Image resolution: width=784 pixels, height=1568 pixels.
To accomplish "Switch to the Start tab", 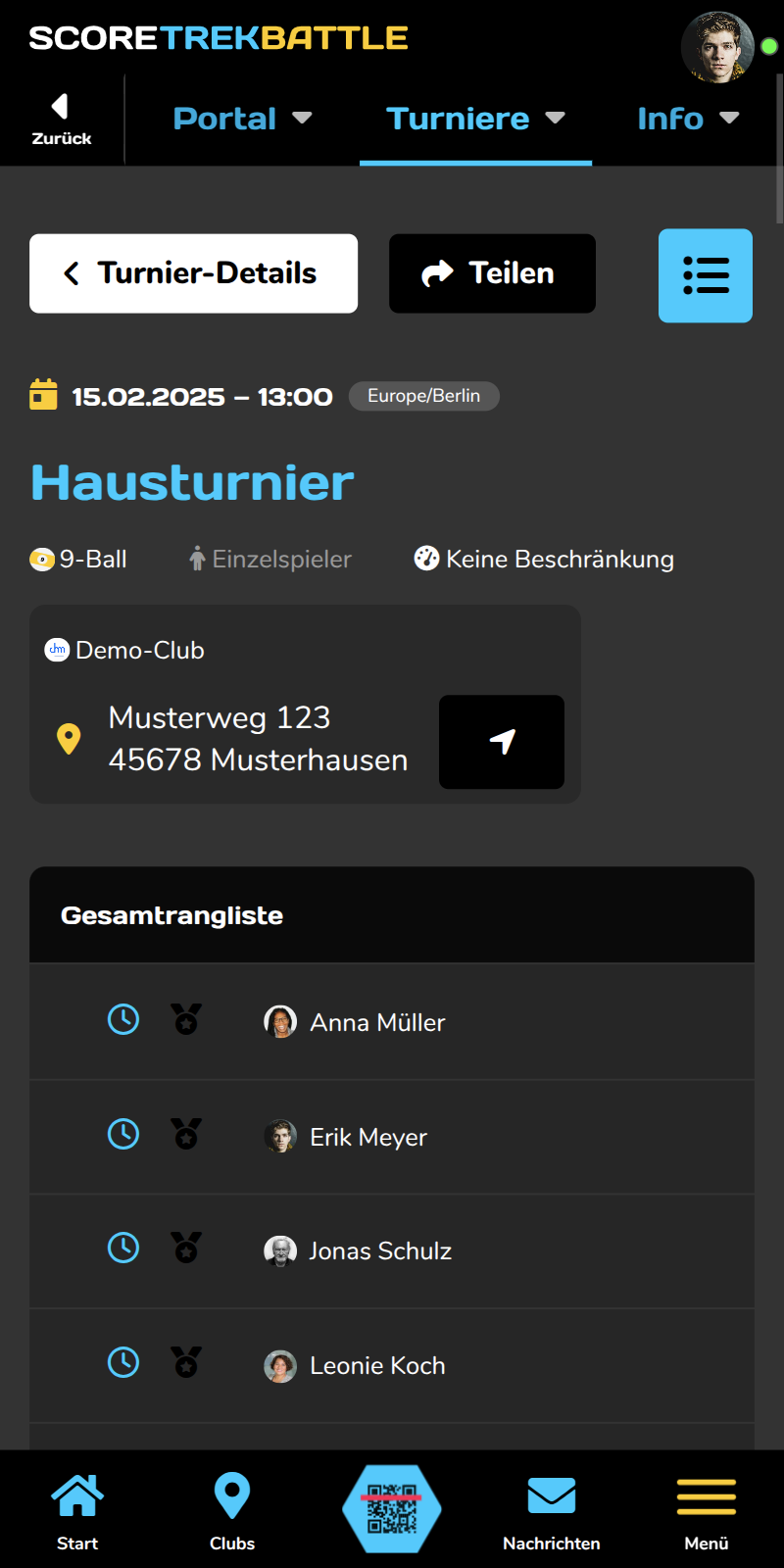I will [77, 1512].
